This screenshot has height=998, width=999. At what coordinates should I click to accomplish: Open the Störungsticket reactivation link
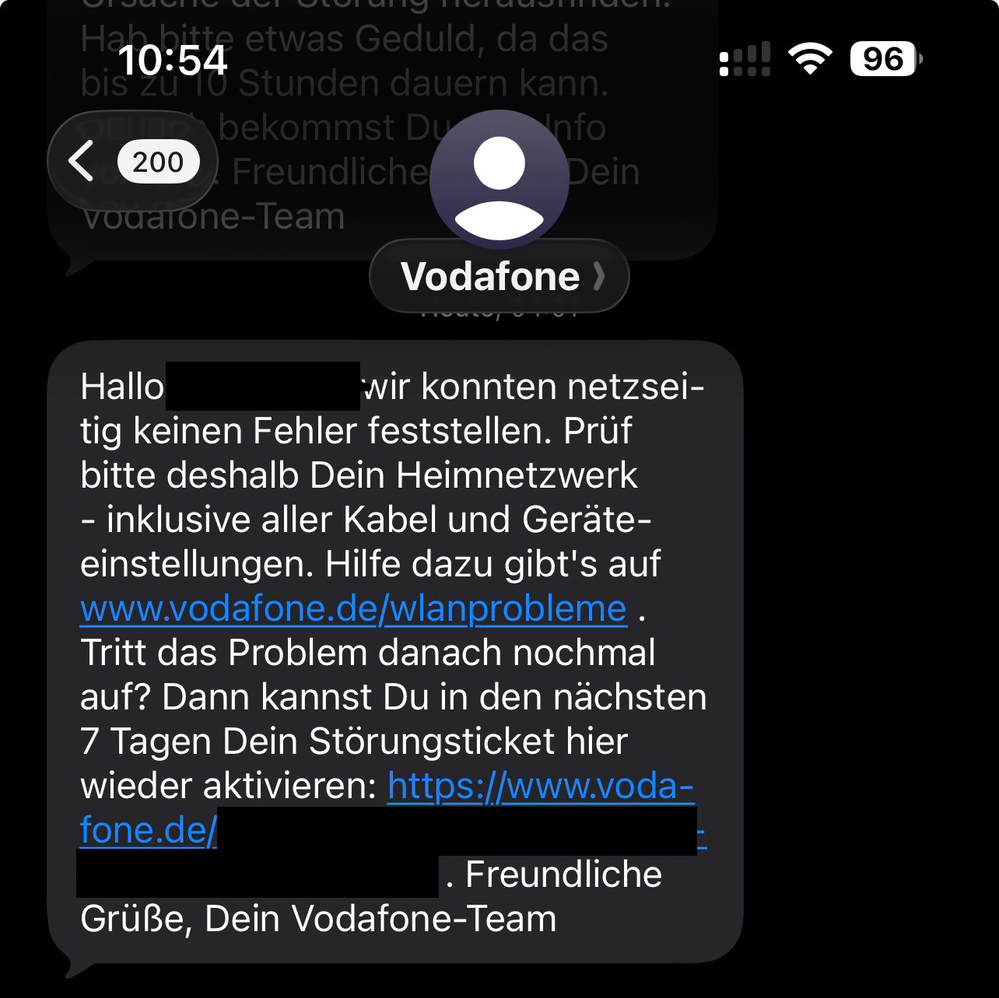coord(540,787)
